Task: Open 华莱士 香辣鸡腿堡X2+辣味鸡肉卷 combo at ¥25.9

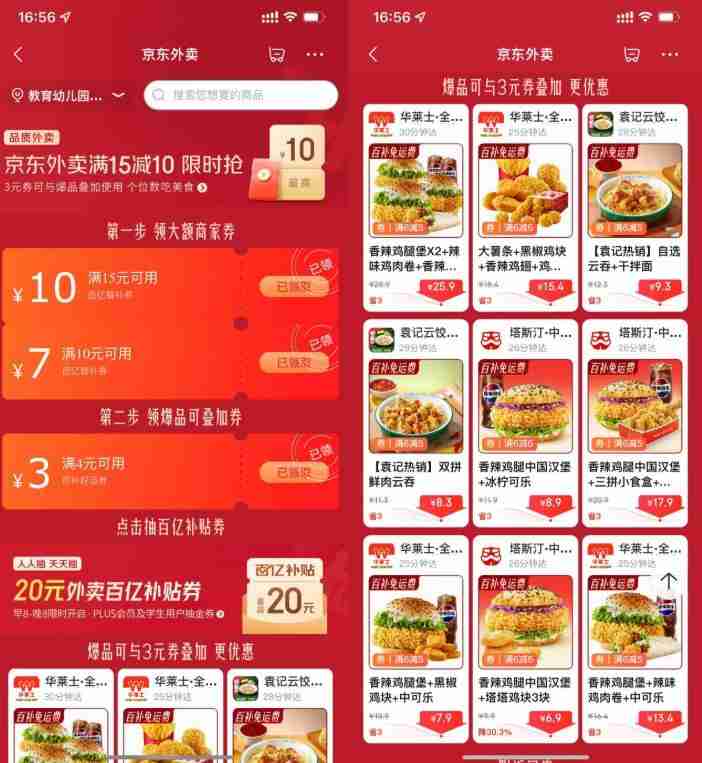Action: (416, 210)
